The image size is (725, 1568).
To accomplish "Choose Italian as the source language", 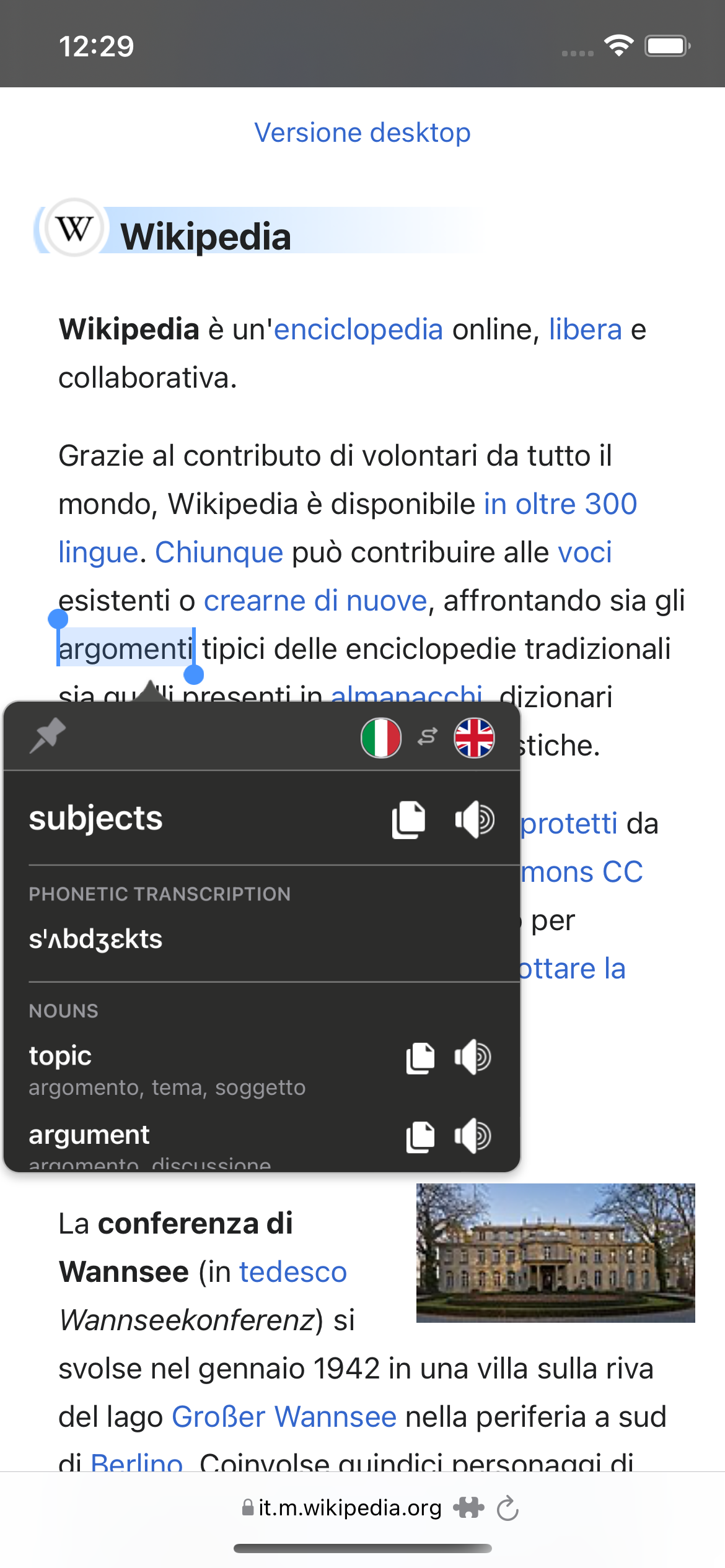I will [x=381, y=738].
